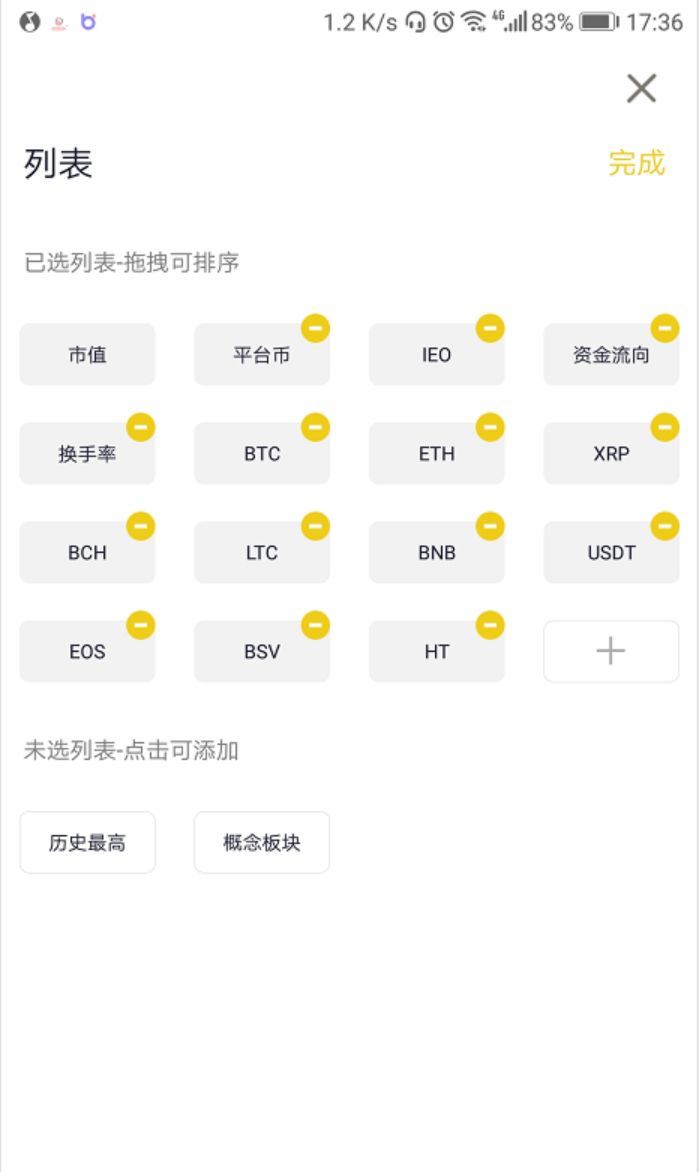Remove 换手率 from the selected list
Screen dimensions: 699x1172
point(141,427)
